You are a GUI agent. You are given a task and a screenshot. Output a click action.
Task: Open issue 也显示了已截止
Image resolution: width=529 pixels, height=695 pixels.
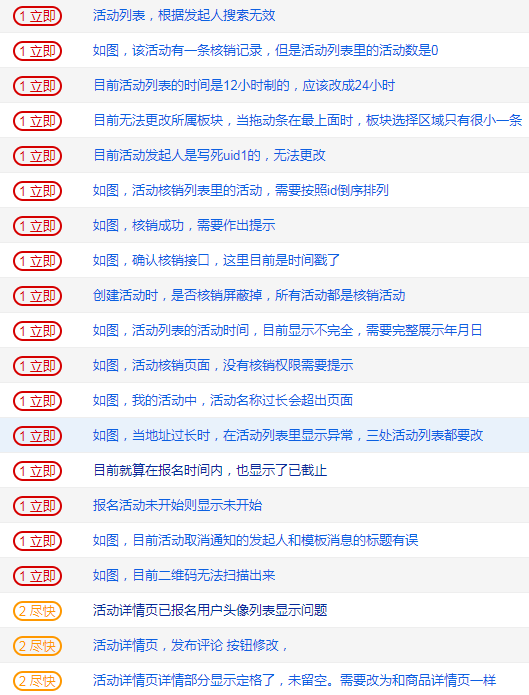pyautogui.click(x=210, y=470)
